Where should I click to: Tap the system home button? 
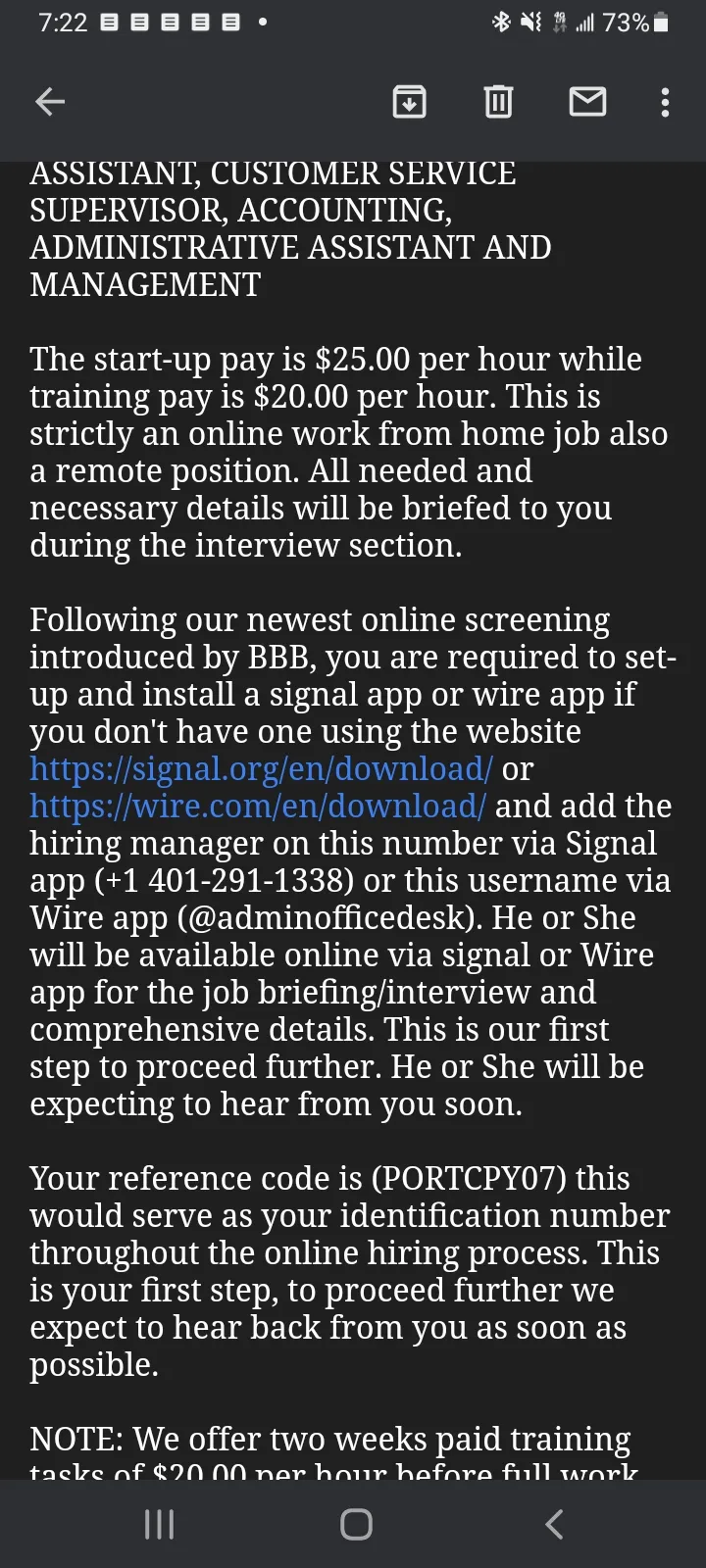(x=356, y=1524)
